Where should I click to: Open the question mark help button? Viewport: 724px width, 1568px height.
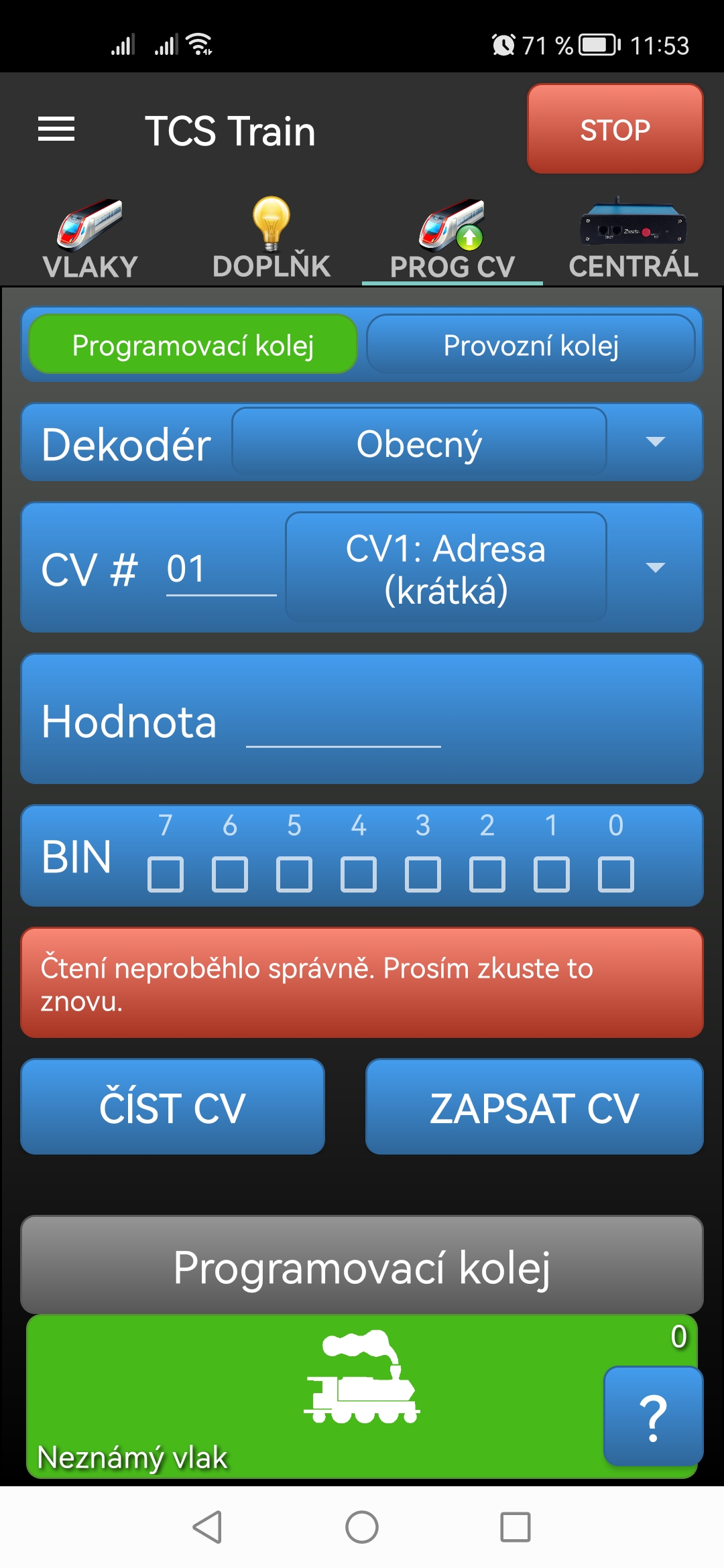click(653, 1417)
